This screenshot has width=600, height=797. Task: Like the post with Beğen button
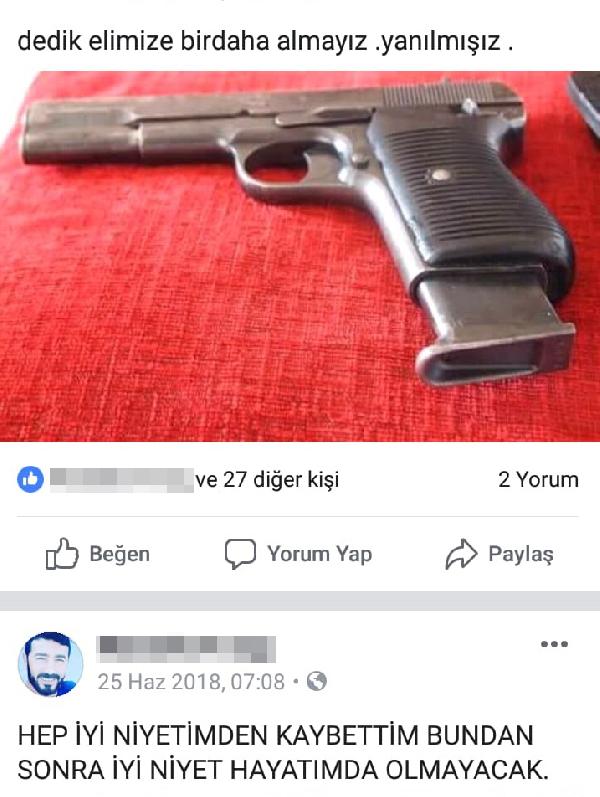(x=97, y=554)
